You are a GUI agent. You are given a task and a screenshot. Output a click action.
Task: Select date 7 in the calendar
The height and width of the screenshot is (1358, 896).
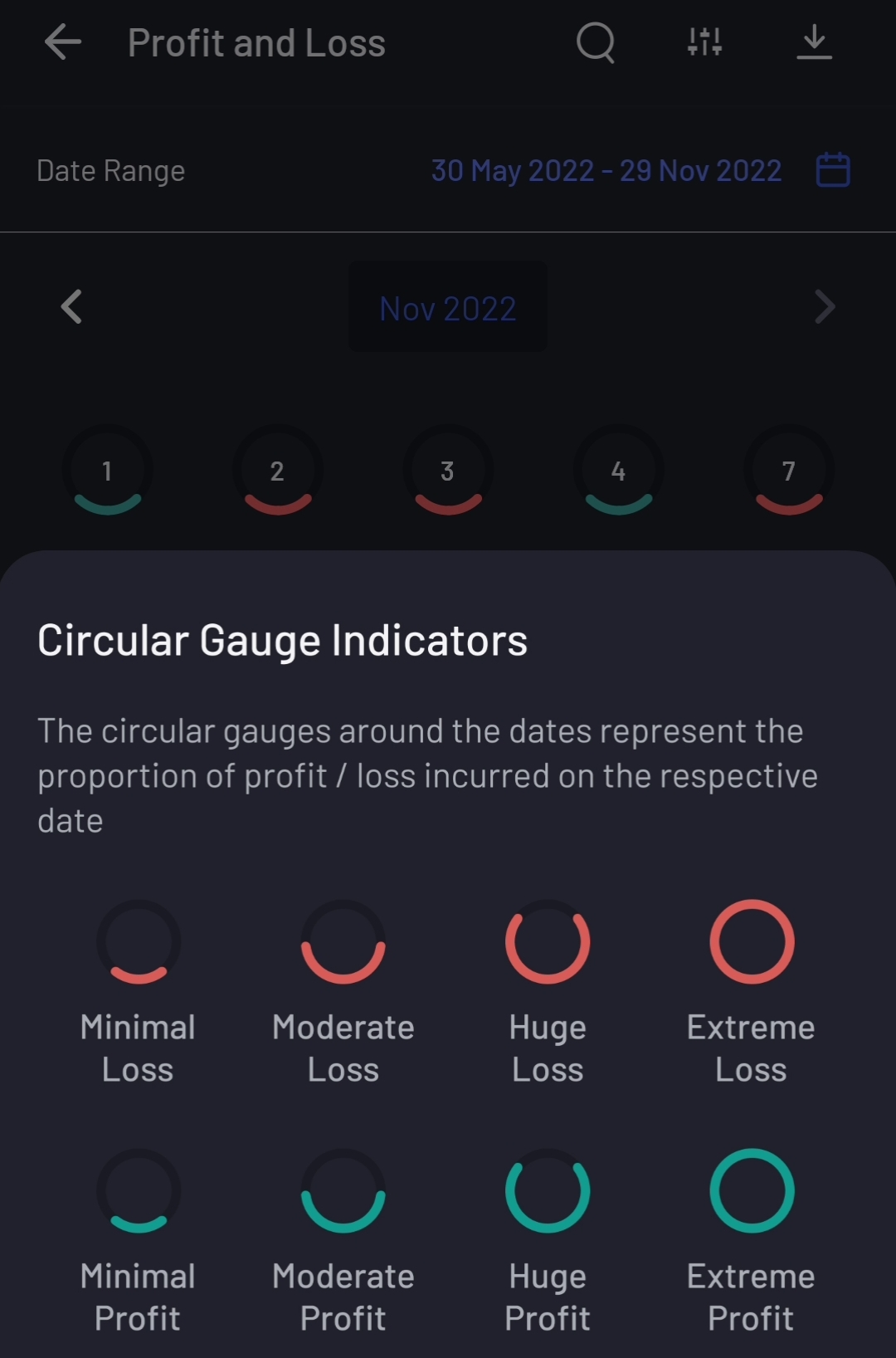789,471
